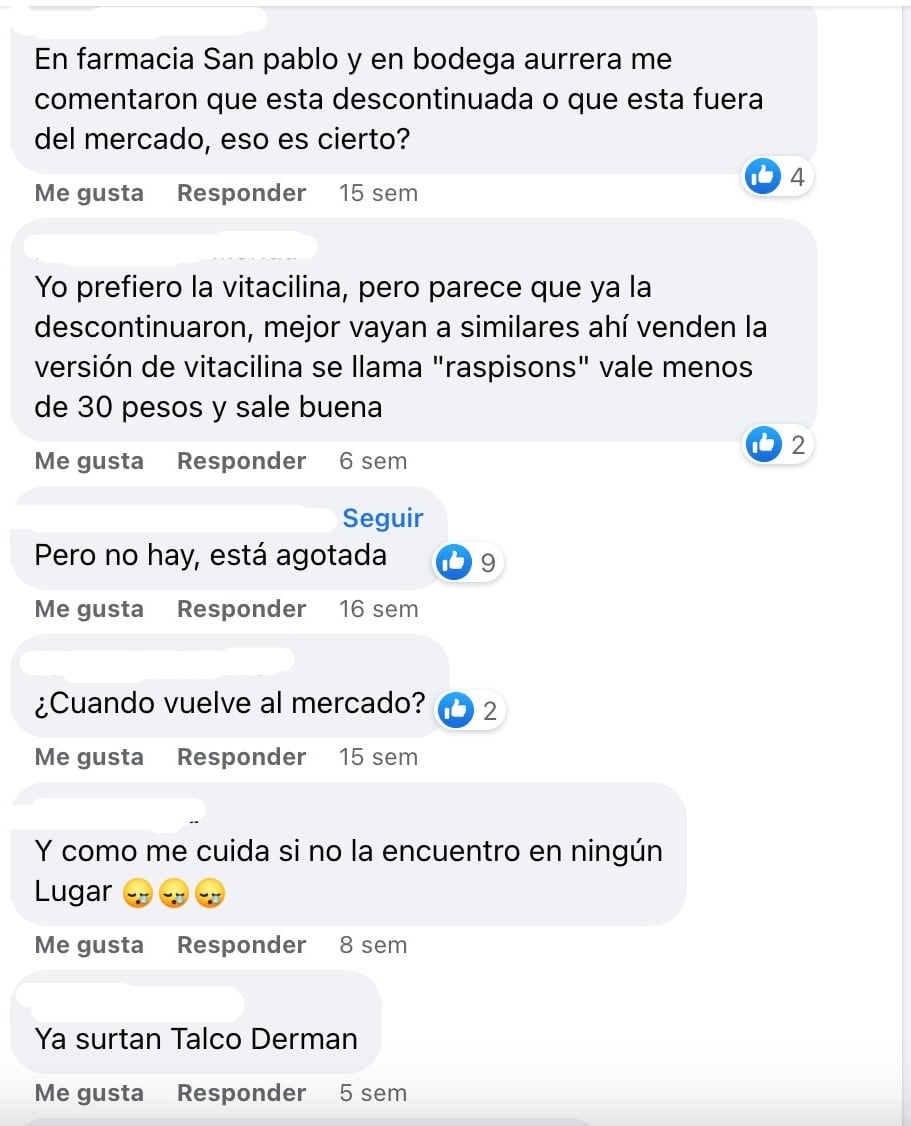Click the thumbs-up icon showing 9 reactions

coord(453,562)
